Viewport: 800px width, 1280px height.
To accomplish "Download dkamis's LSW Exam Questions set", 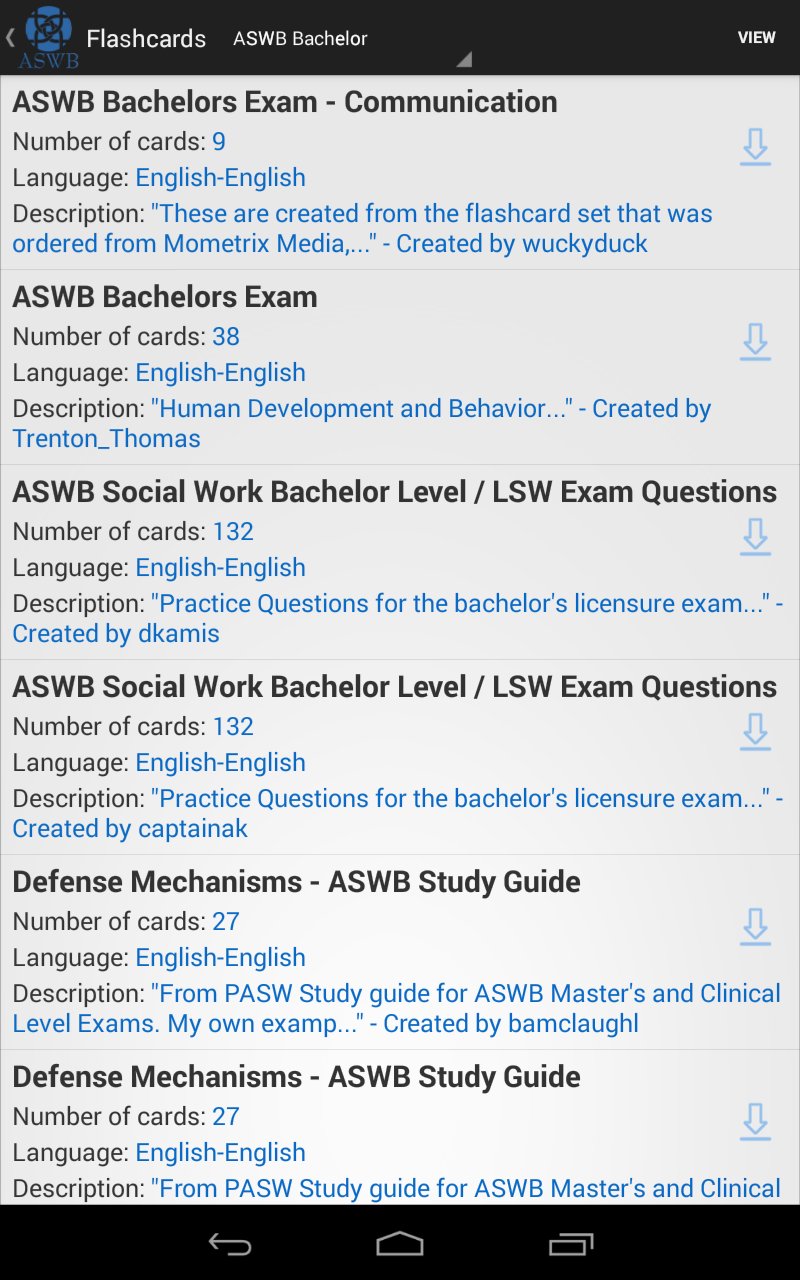I will [755, 538].
